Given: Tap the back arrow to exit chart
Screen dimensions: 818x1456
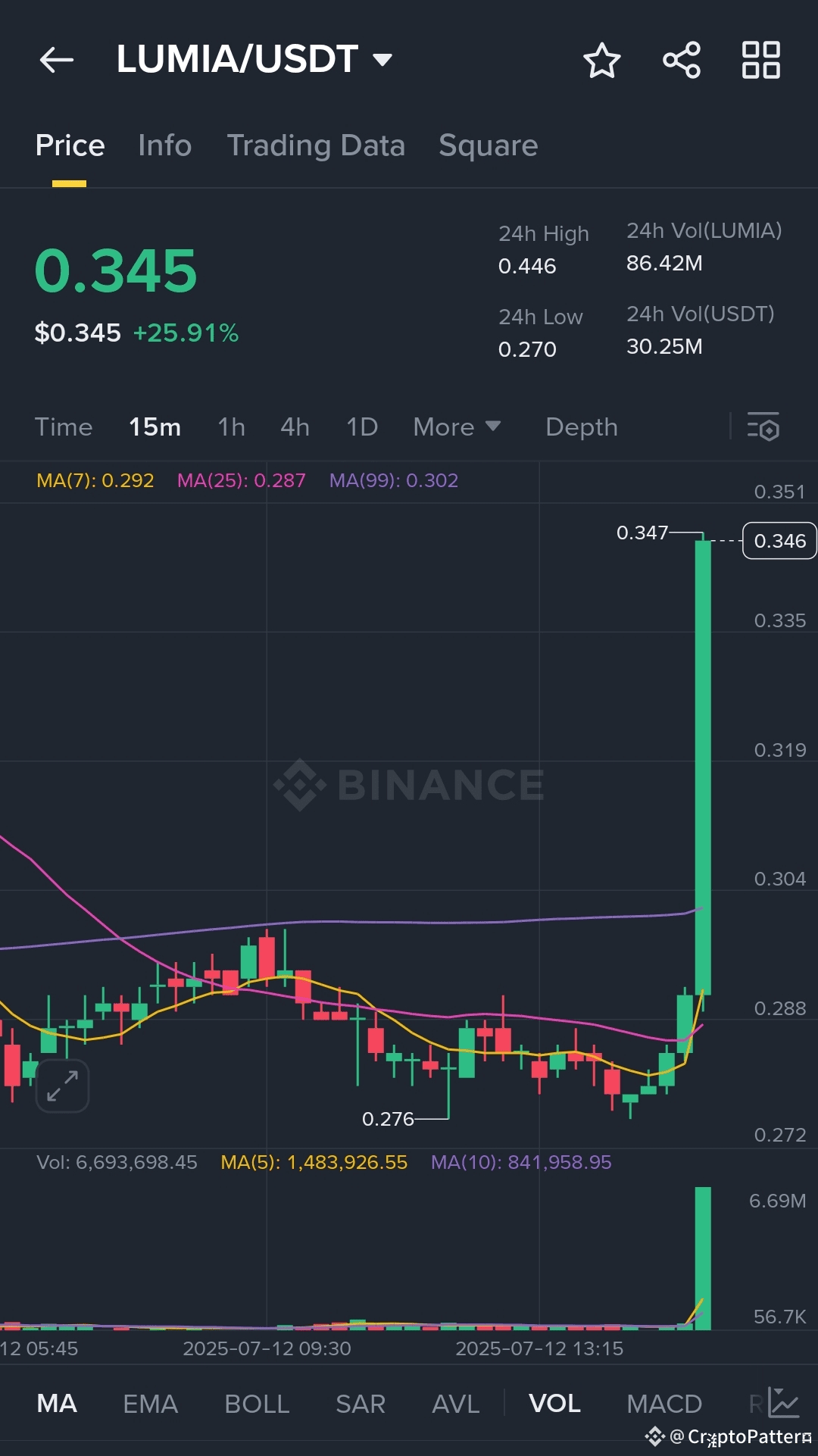Looking at the screenshot, I should [x=57, y=60].
